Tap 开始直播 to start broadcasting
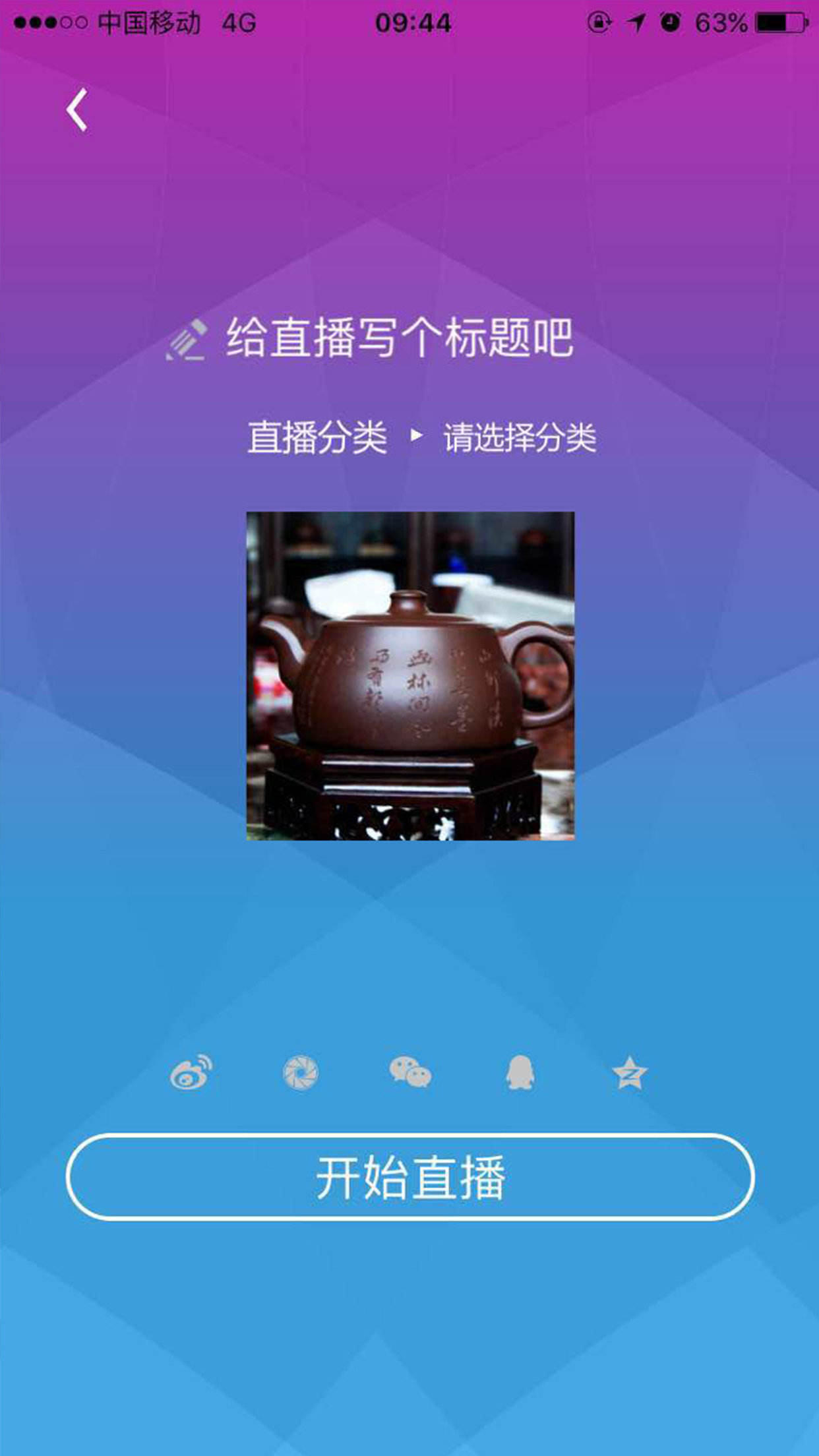This screenshot has width=819, height=1456. [410, 1177]
